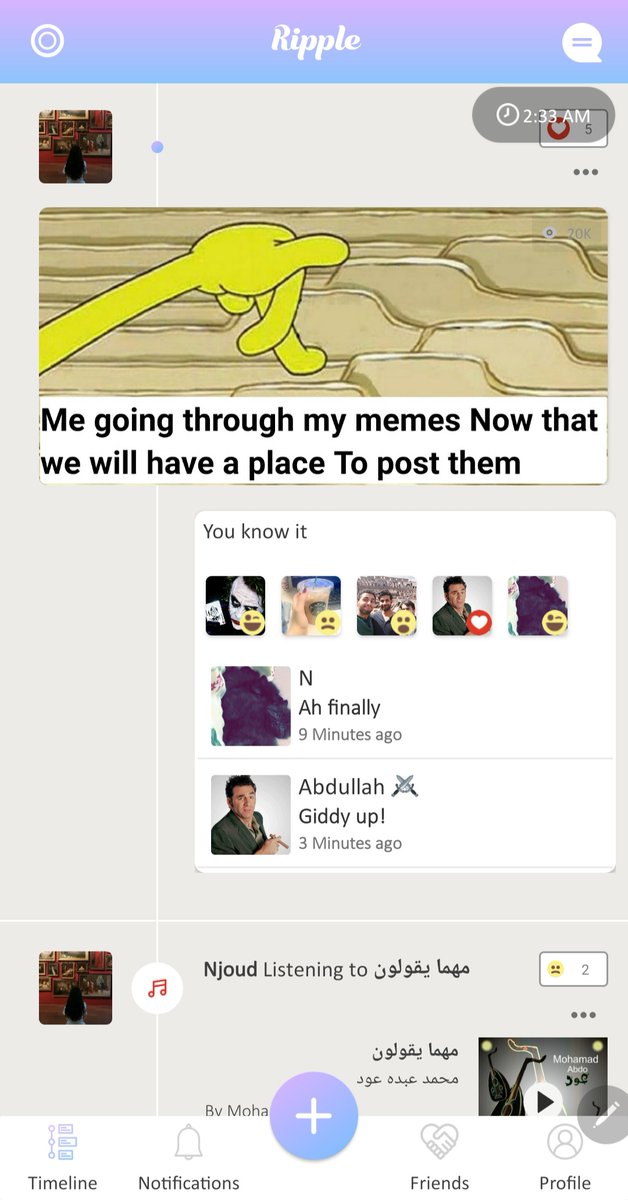Tap the sad reaction counter on Njoud's post
The height and width of the screenshot is (1200, 628).
coord(573,969)
